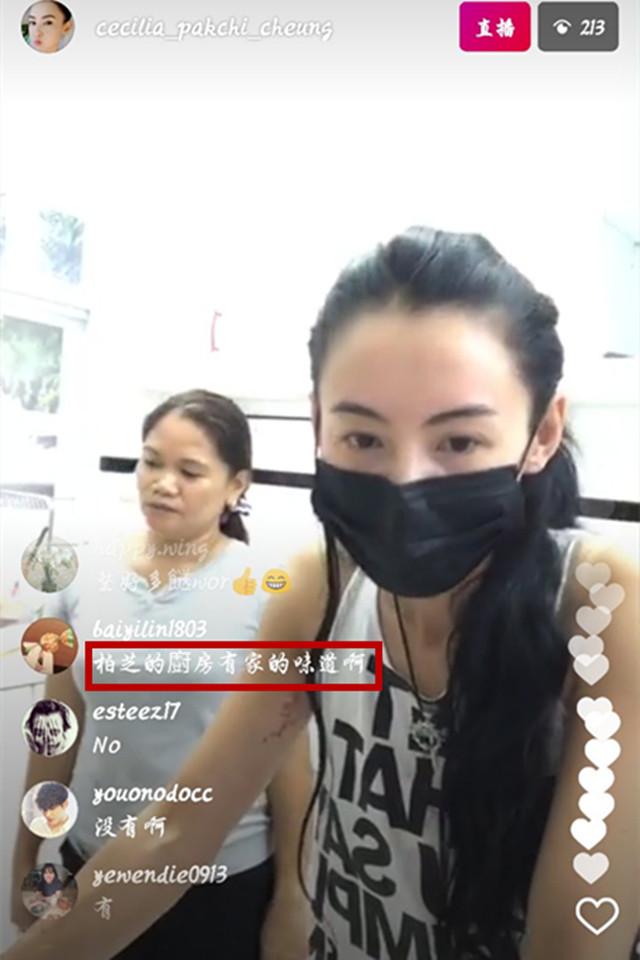
Task: Tap the cecilia_pakchi_cheung username
Action: click(x=213, y=28)
